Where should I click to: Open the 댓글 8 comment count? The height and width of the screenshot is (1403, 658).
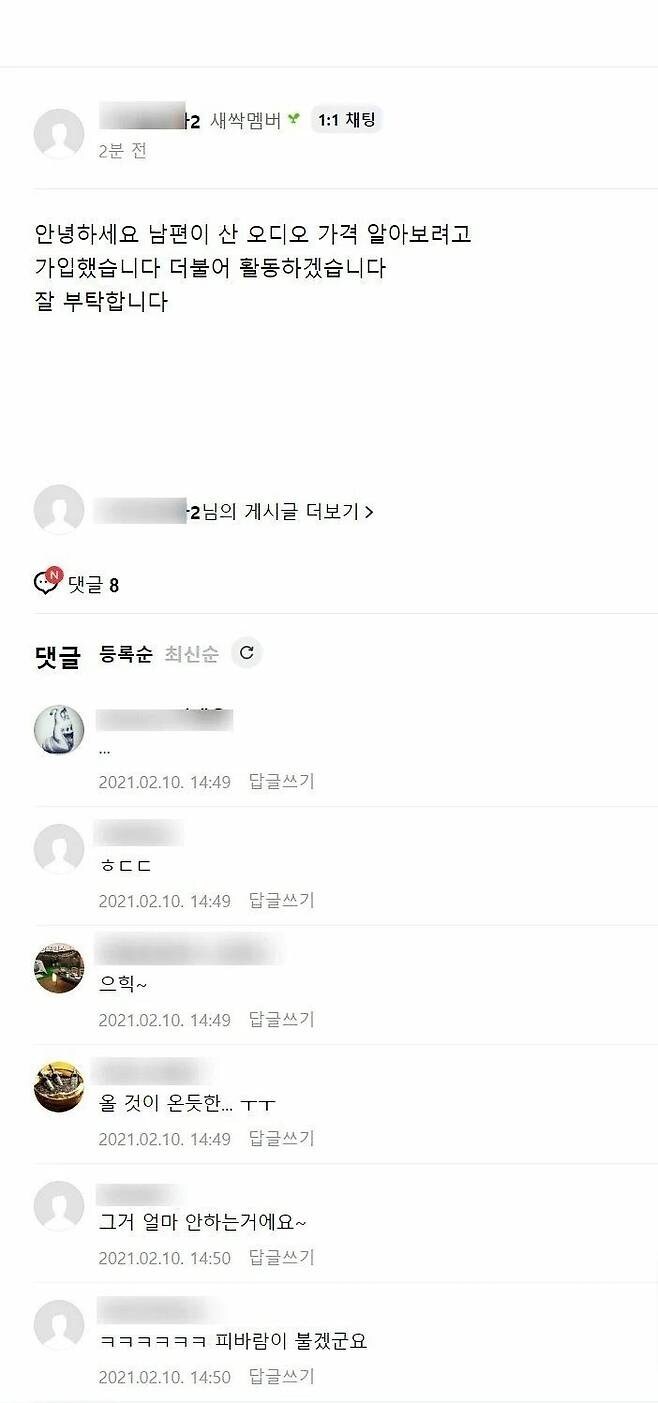click(x=92, y=585)
